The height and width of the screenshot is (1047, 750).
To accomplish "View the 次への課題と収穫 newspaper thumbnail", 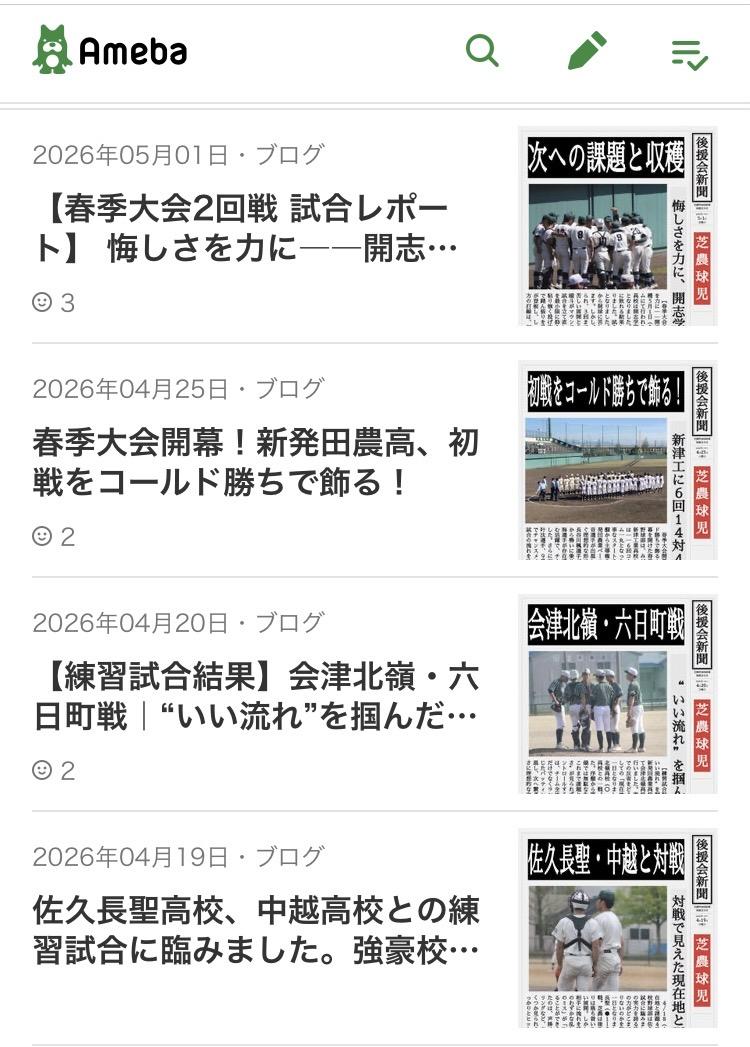I will point(618,226).
